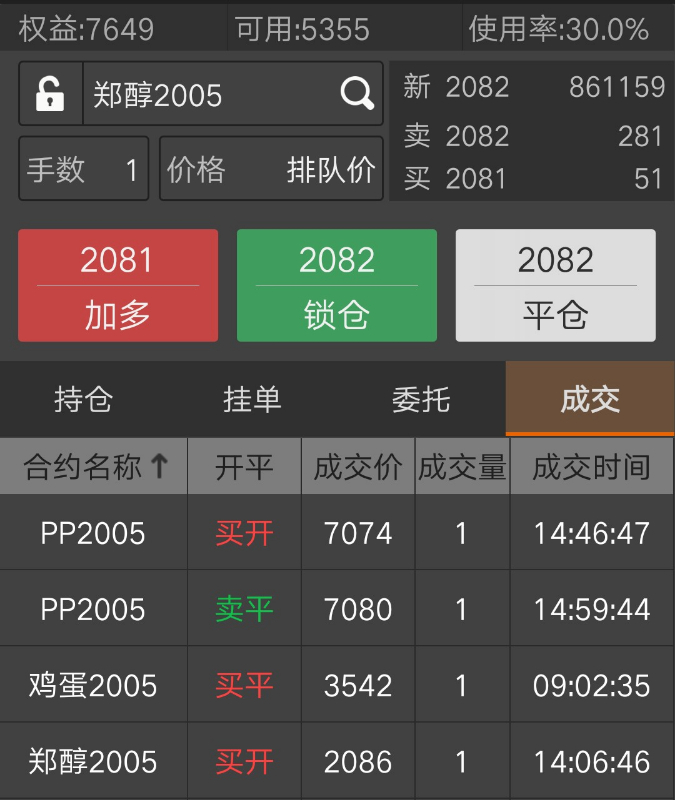Edit the 手数 quantity field

tap(84, 169)
